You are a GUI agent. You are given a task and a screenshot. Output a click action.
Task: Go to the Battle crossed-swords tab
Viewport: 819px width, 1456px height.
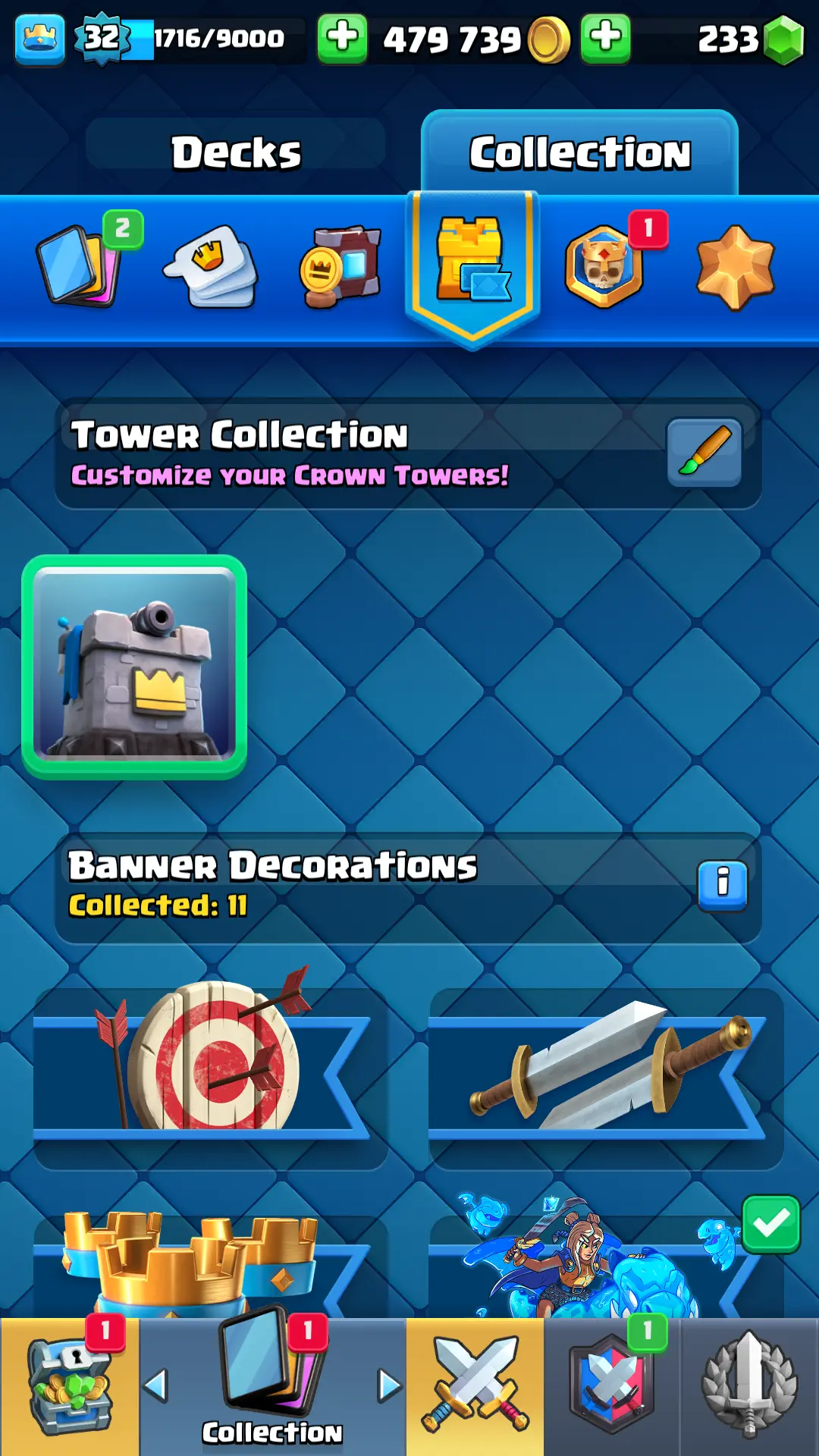[475, 1386]
